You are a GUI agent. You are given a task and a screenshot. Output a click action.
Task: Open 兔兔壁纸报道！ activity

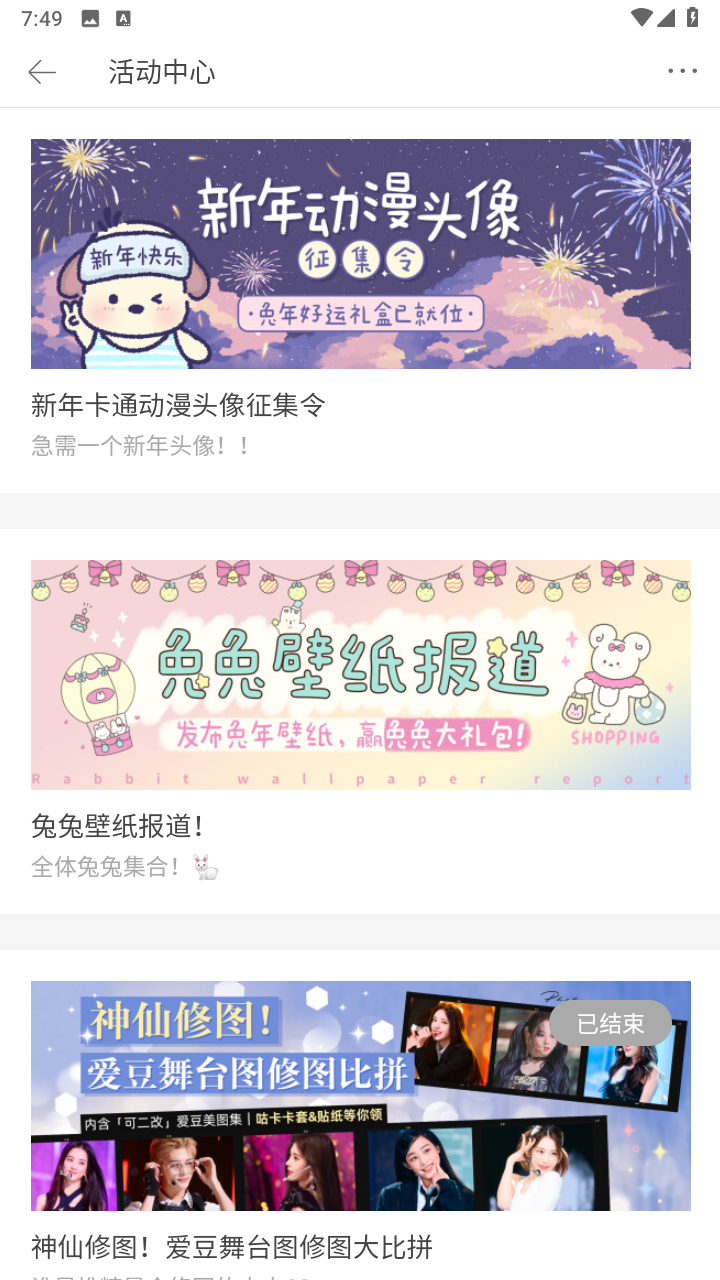(120, 827)
